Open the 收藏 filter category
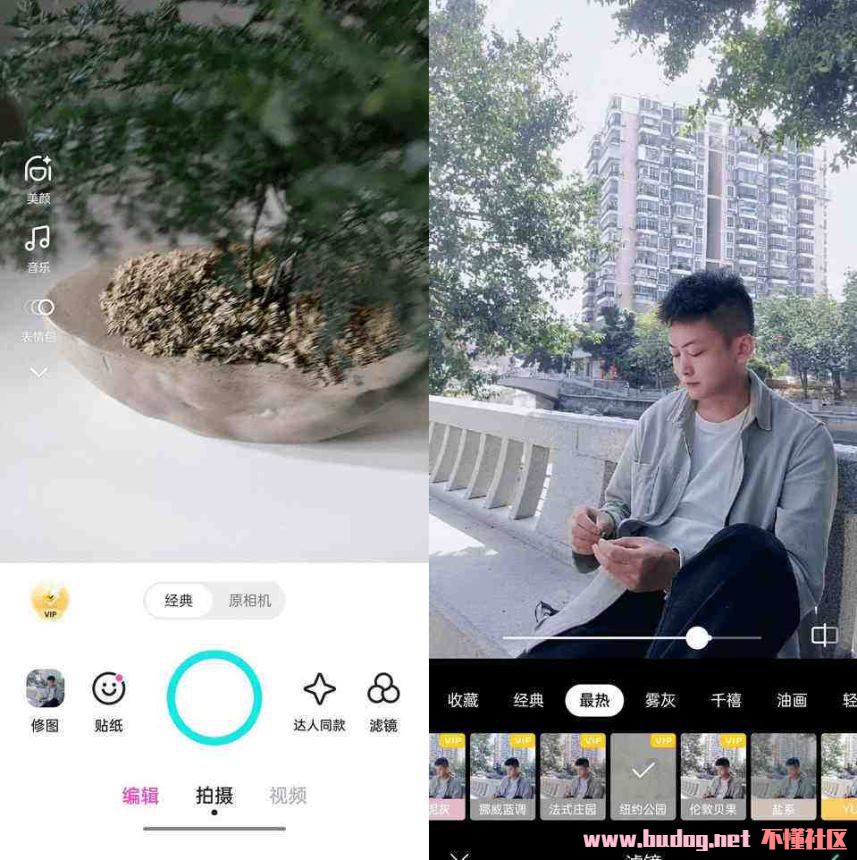857x860 pixels. pos(463,700)
